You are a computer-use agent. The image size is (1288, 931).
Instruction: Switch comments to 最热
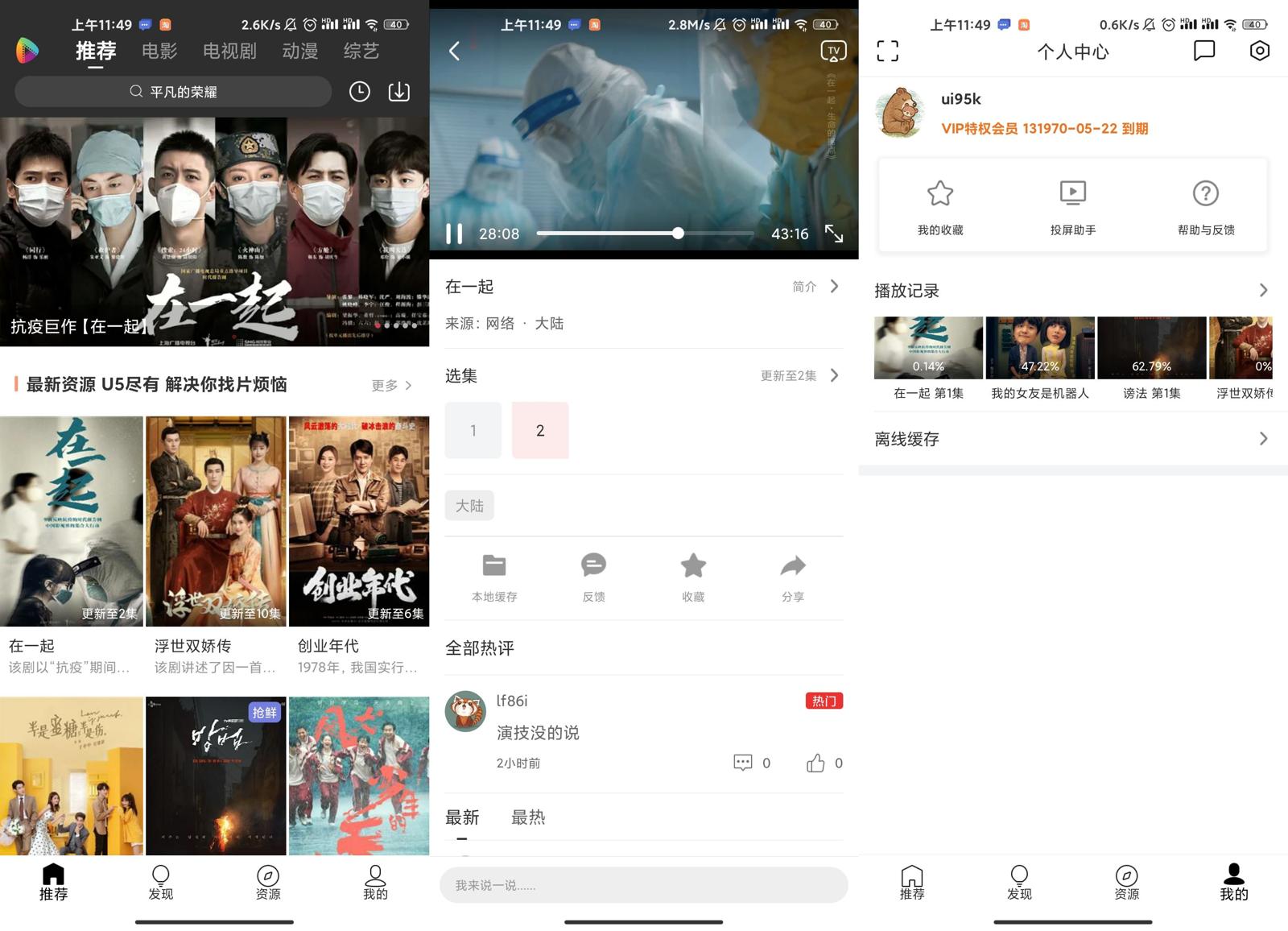pos(528,817)
